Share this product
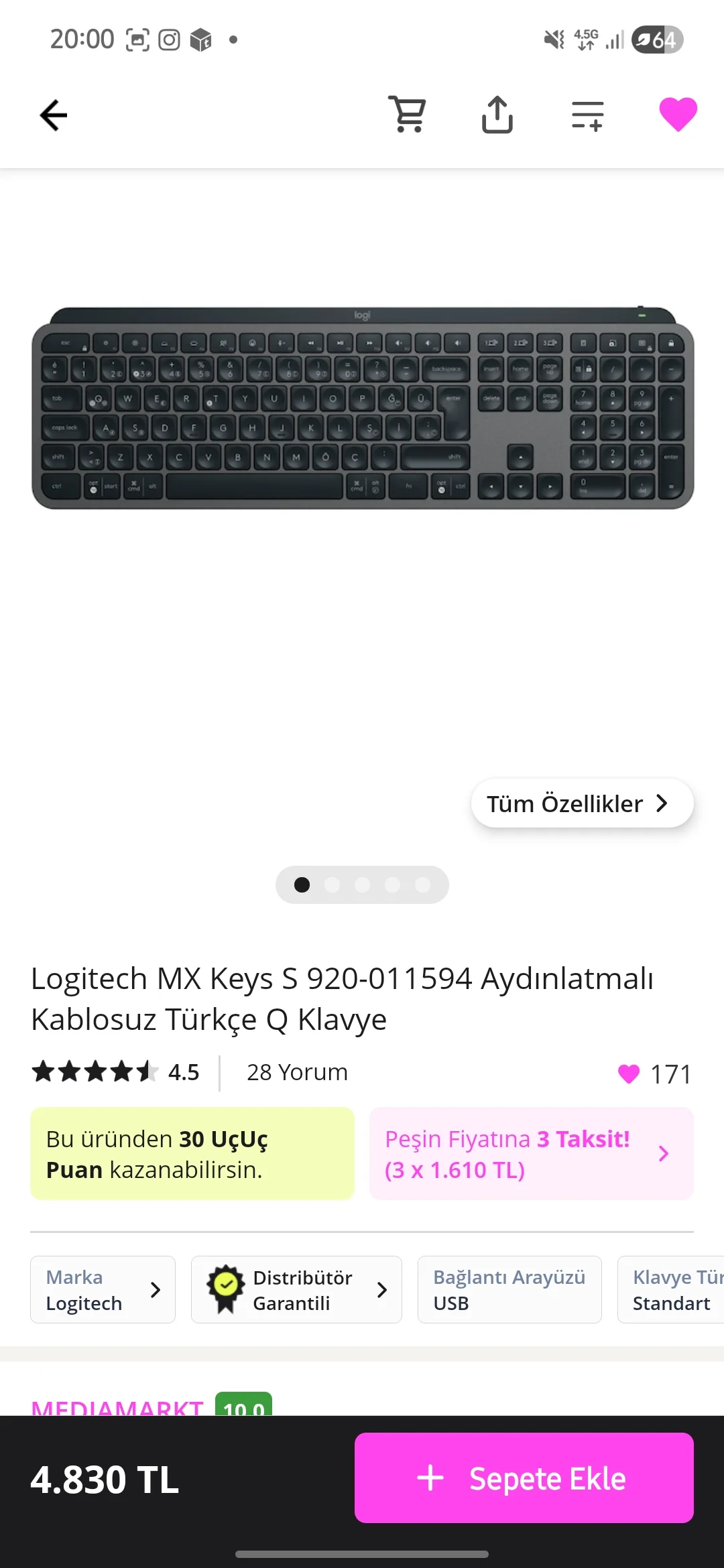724x1568 pixels. 497,115
